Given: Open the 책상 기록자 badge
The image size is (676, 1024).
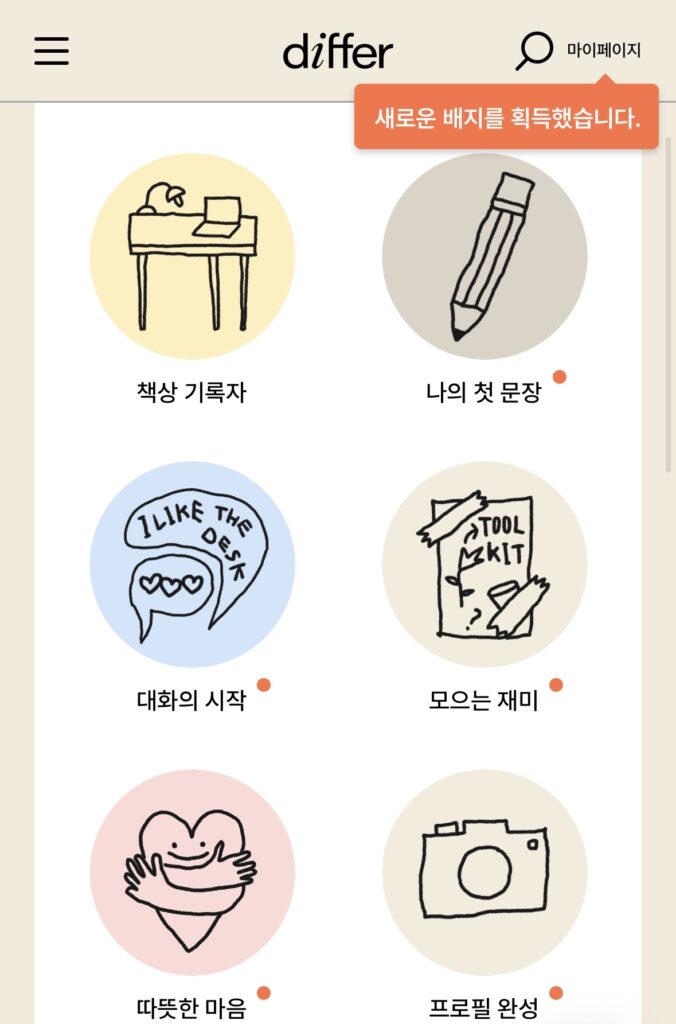Looking at the screenshot, I should click(192, 256).
